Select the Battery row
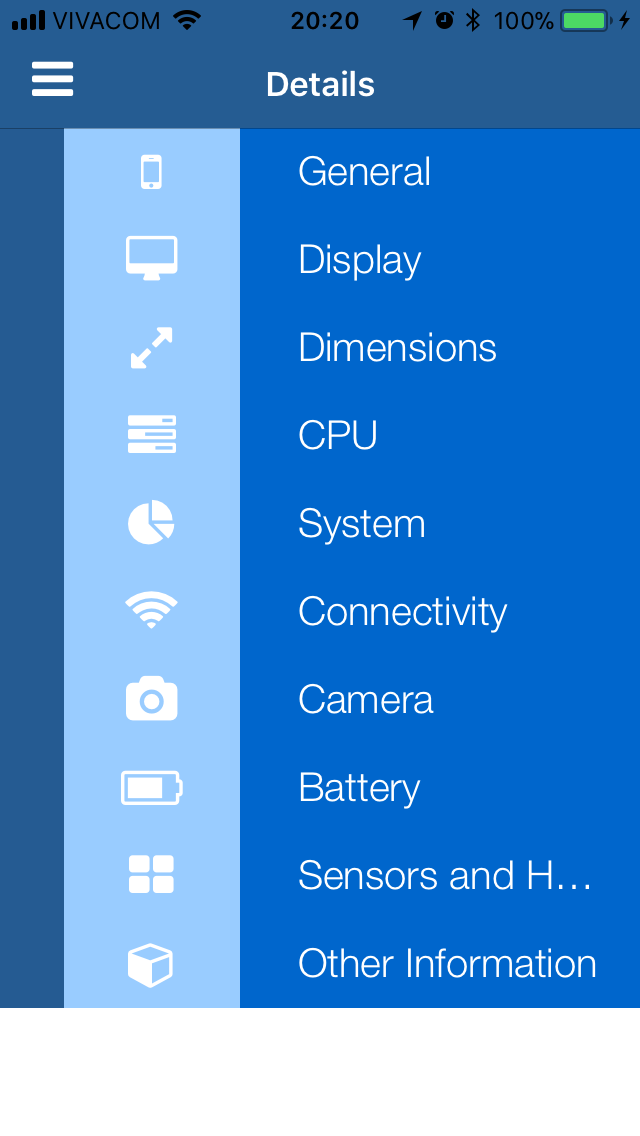The height and width of the screenshot is (1136, 640). 352,788
